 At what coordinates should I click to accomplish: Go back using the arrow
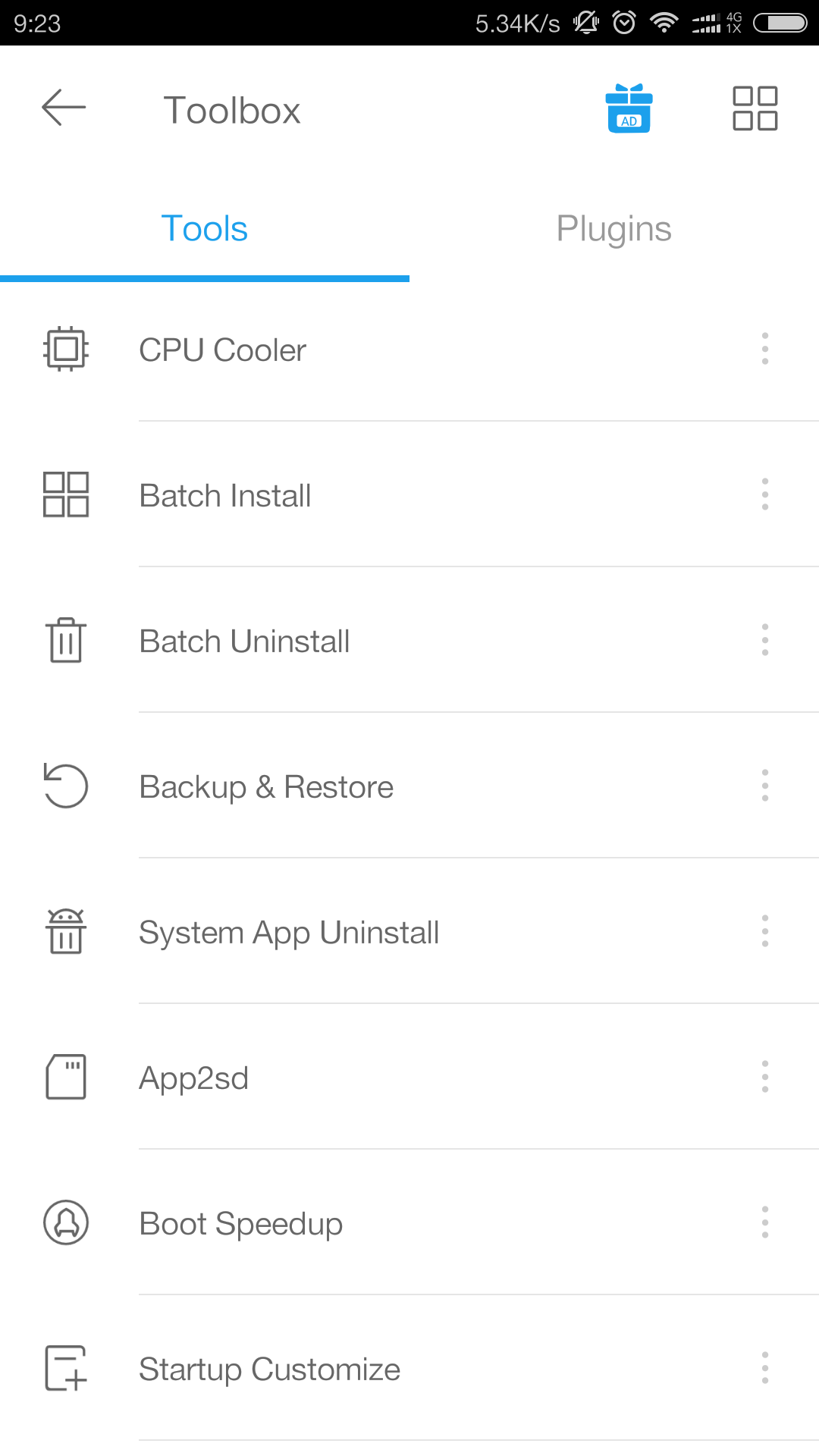pos(64,108)
